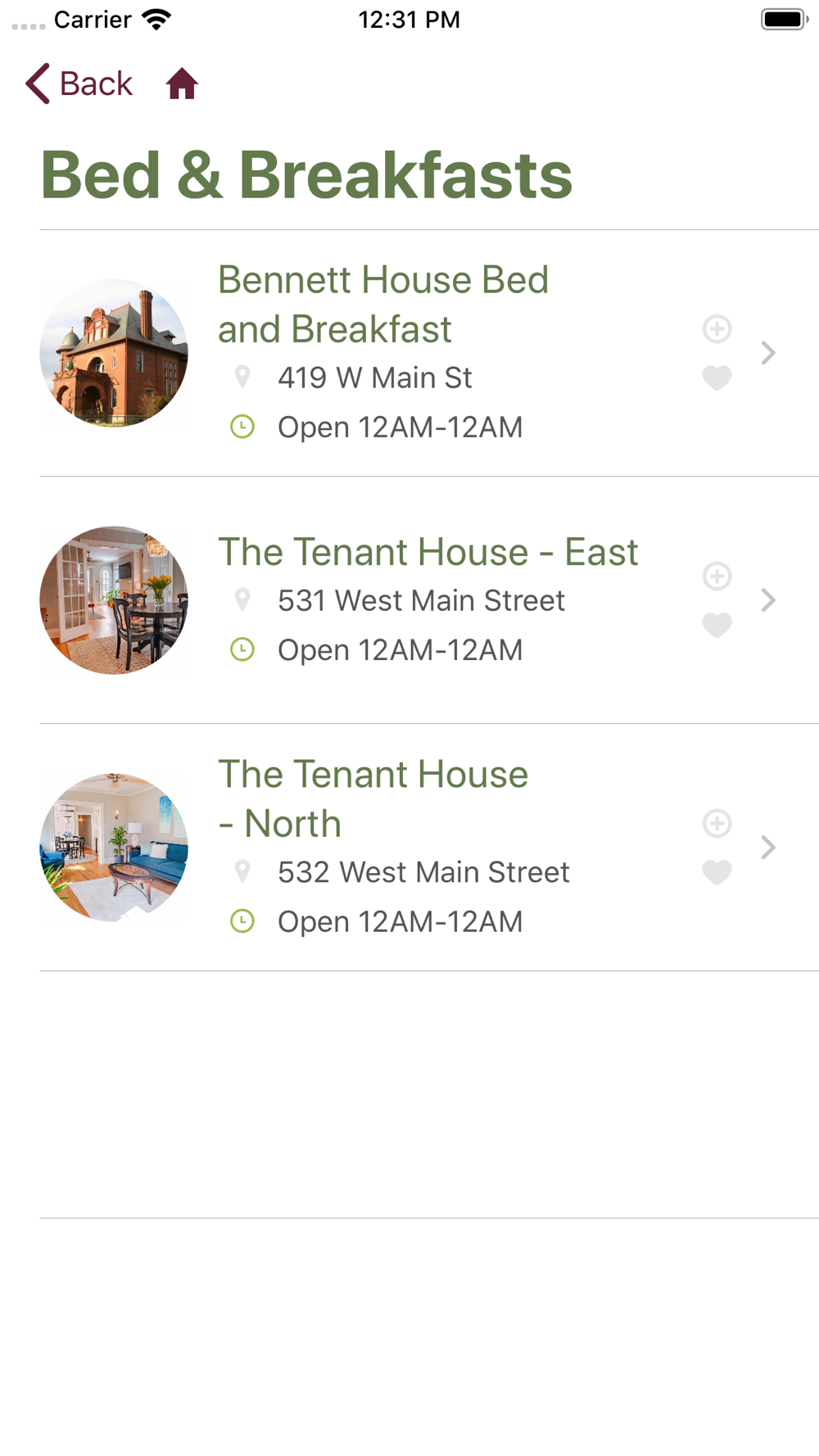Add Tenant House - North using plus icon
Image resolution: width=819 pixels, height=1456 pixels.
point(717,824)
